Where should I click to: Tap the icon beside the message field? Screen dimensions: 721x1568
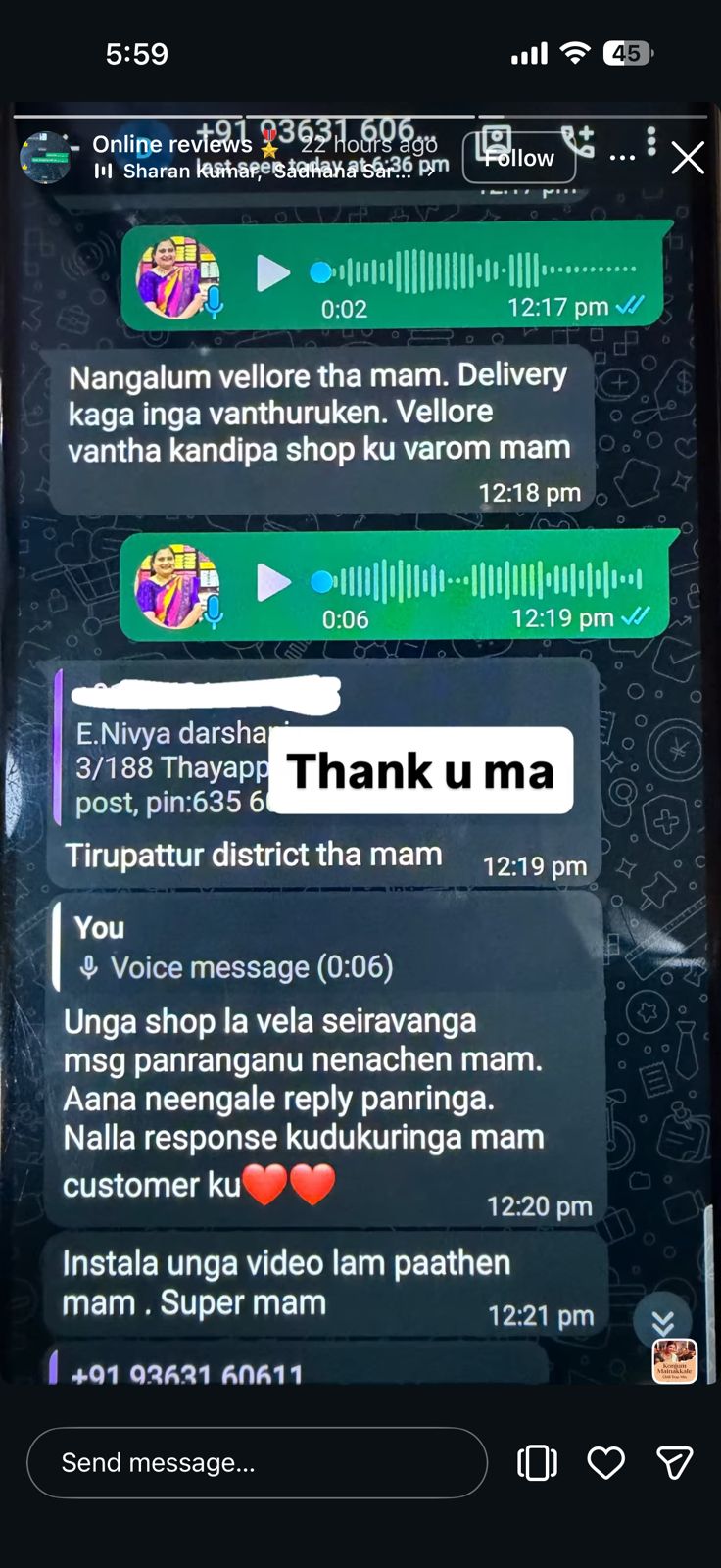coord(537,1462)
